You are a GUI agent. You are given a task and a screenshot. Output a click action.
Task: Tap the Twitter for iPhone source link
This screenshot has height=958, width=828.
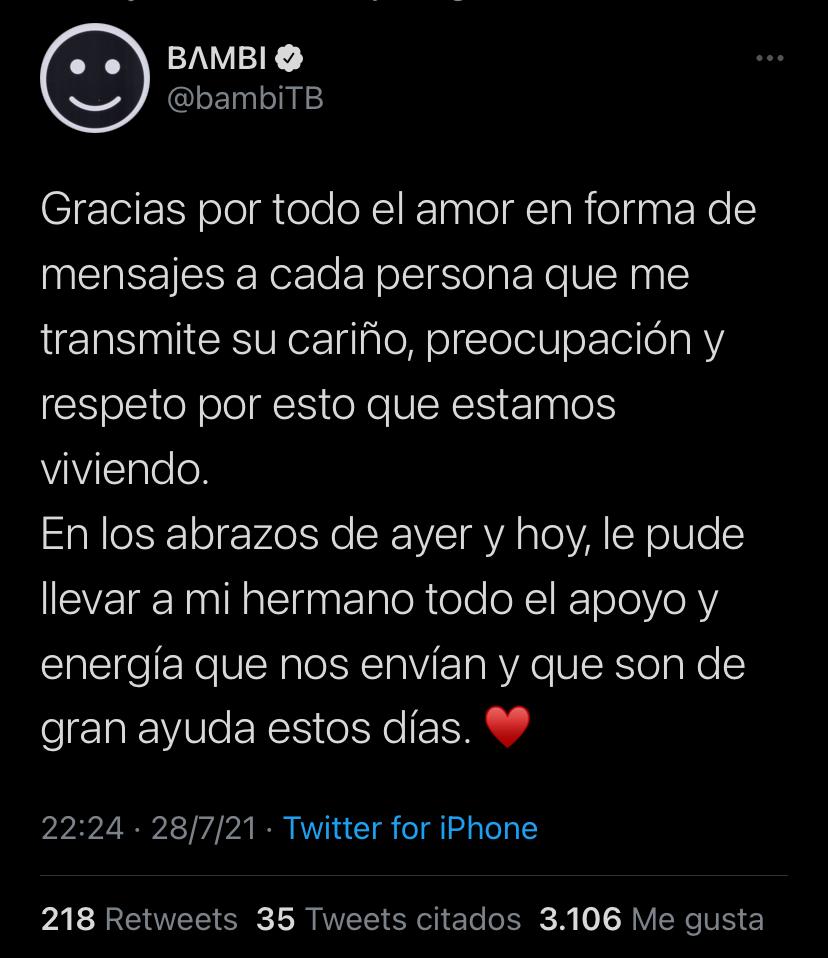[x=410, y=828]
